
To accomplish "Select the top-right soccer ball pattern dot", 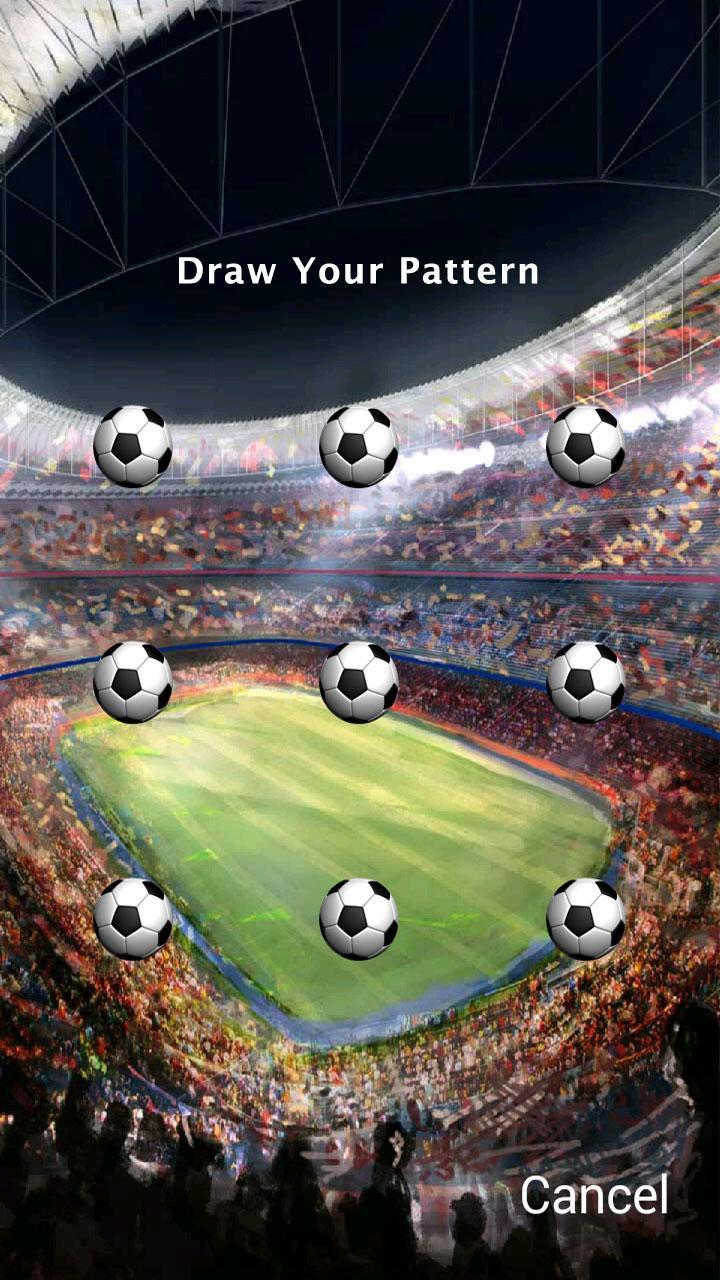I will 586,446.
